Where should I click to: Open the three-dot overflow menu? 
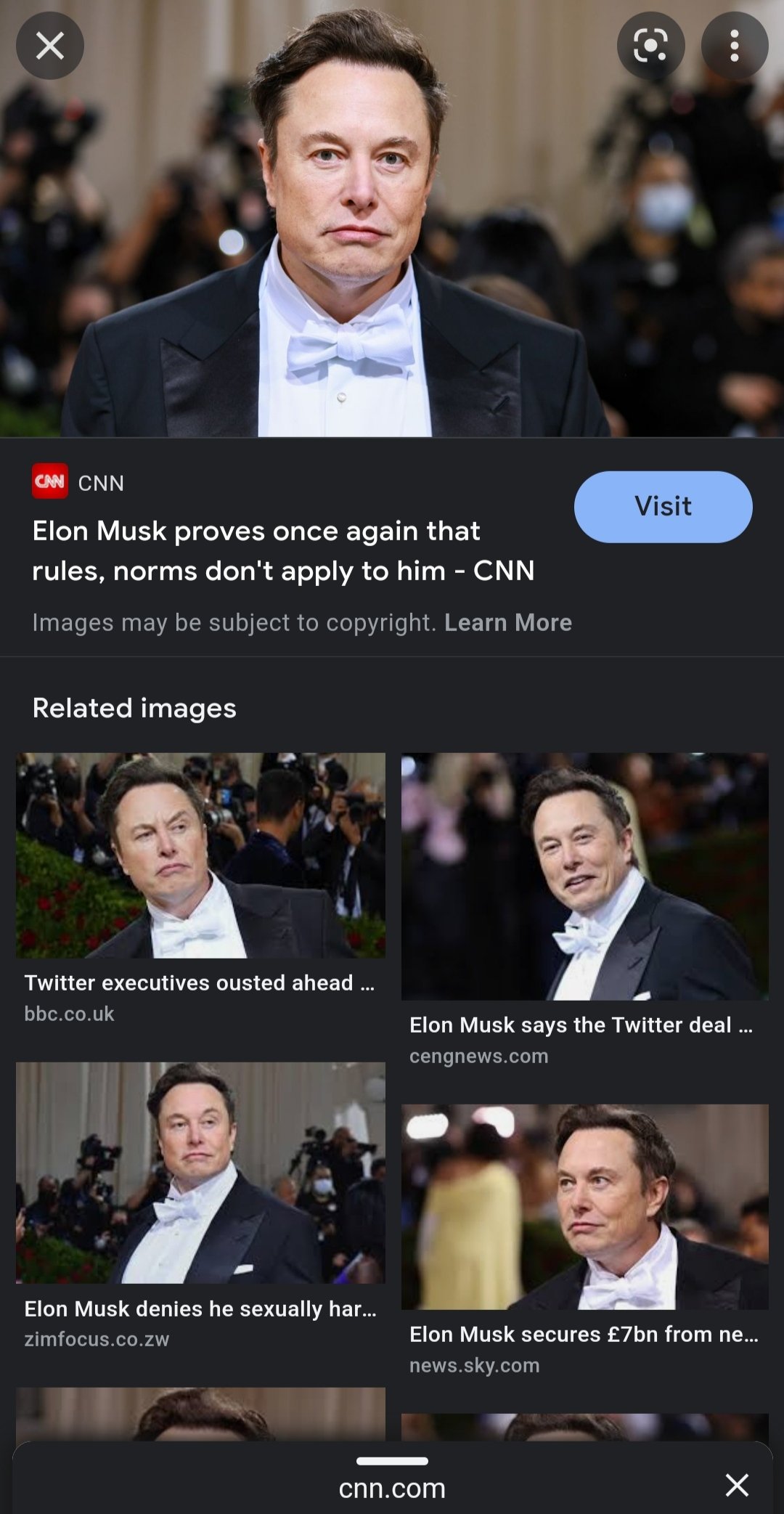click(x=735, y=46)
